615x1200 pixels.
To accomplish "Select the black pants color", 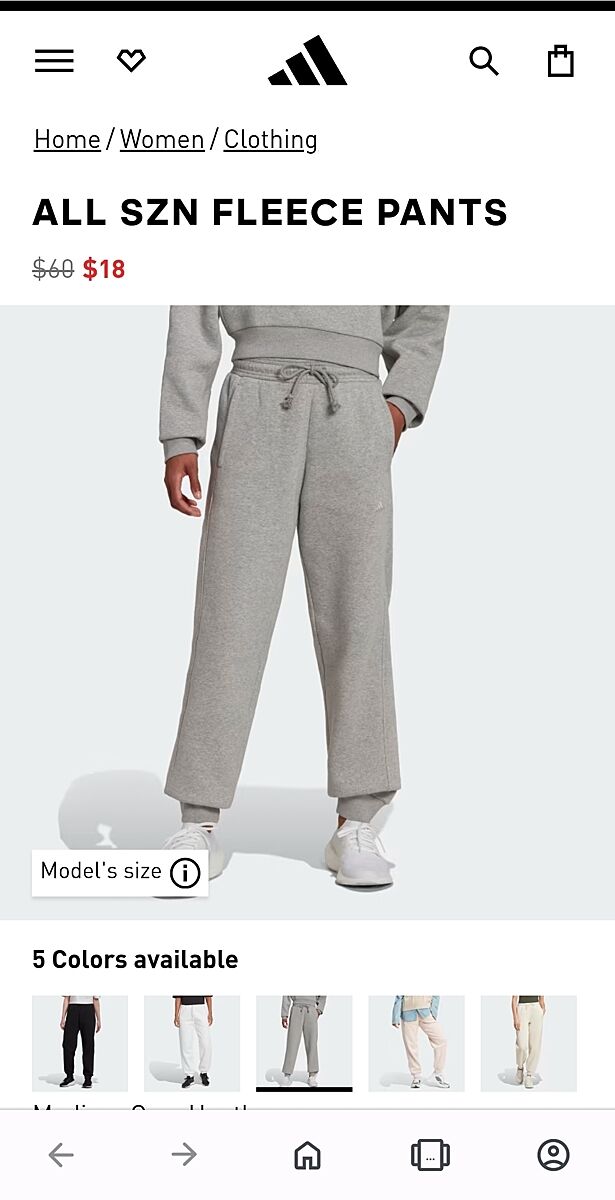I will [x=80, y=1043].
